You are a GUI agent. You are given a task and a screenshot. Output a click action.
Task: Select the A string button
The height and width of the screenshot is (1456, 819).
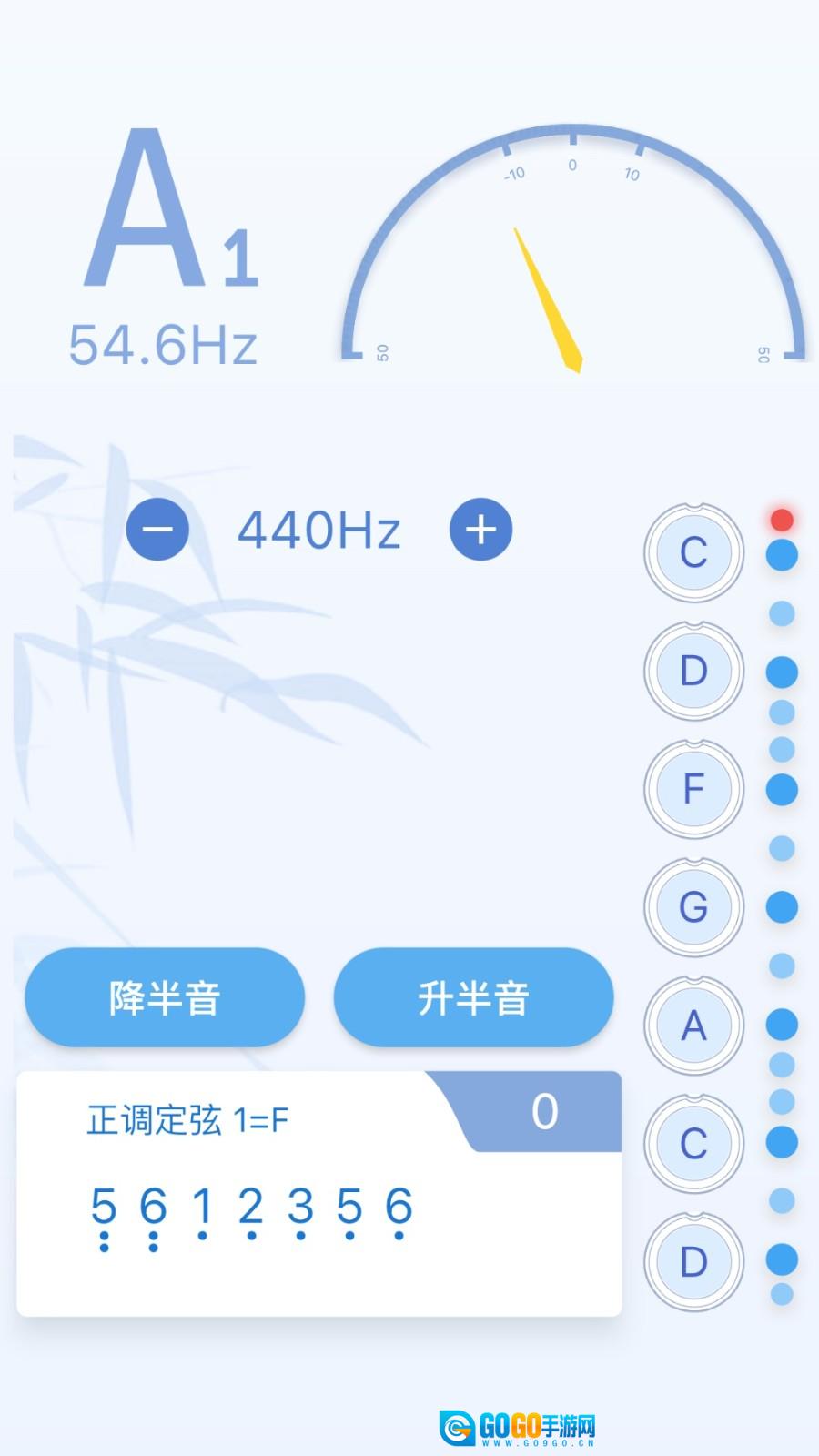click(x=693, y=1026)
